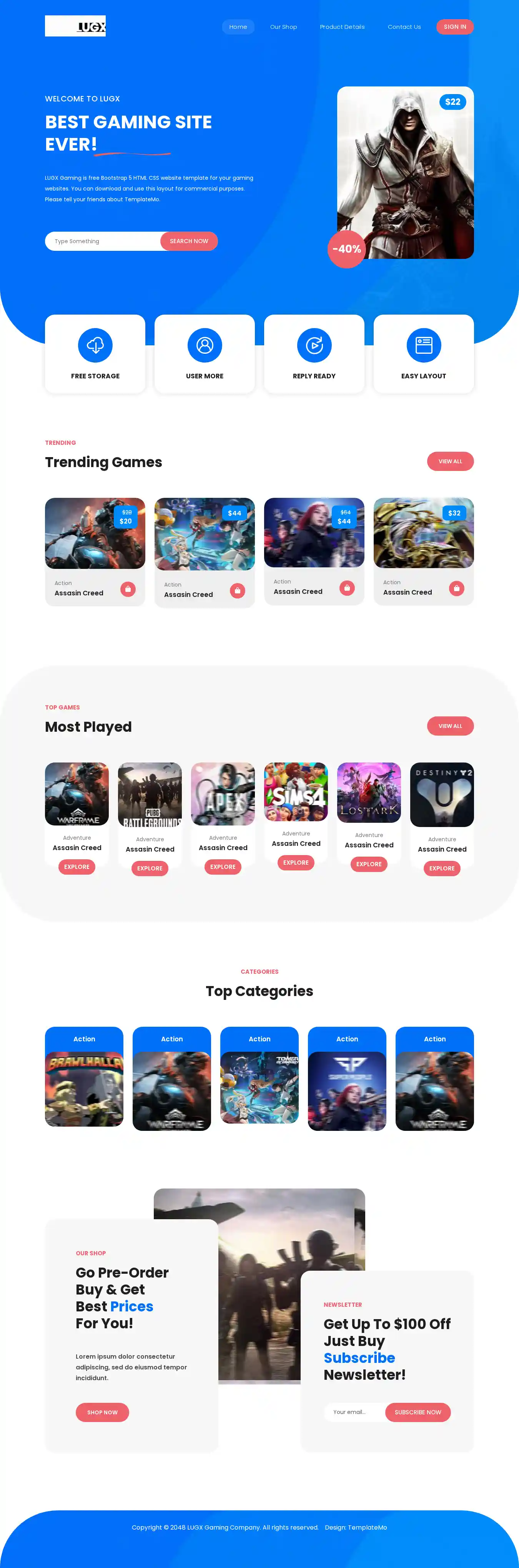Add the $32 trending game to bag
The width and height of the screenshot is (519, 1568).
click(456, 588)
